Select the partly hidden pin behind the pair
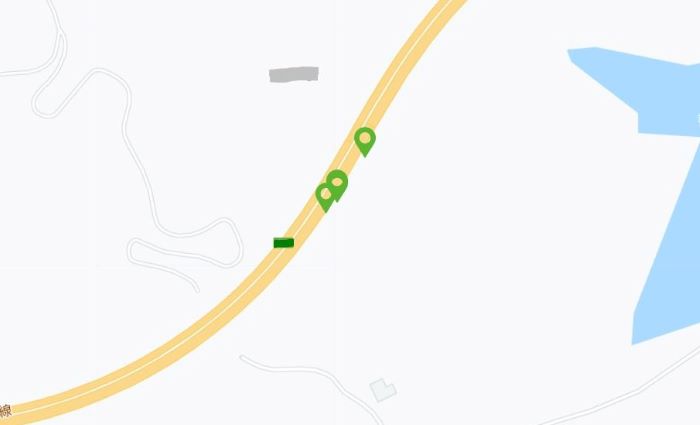Image resolution: width=700 pixels, height=425 pixels. [x=322, y=197]
